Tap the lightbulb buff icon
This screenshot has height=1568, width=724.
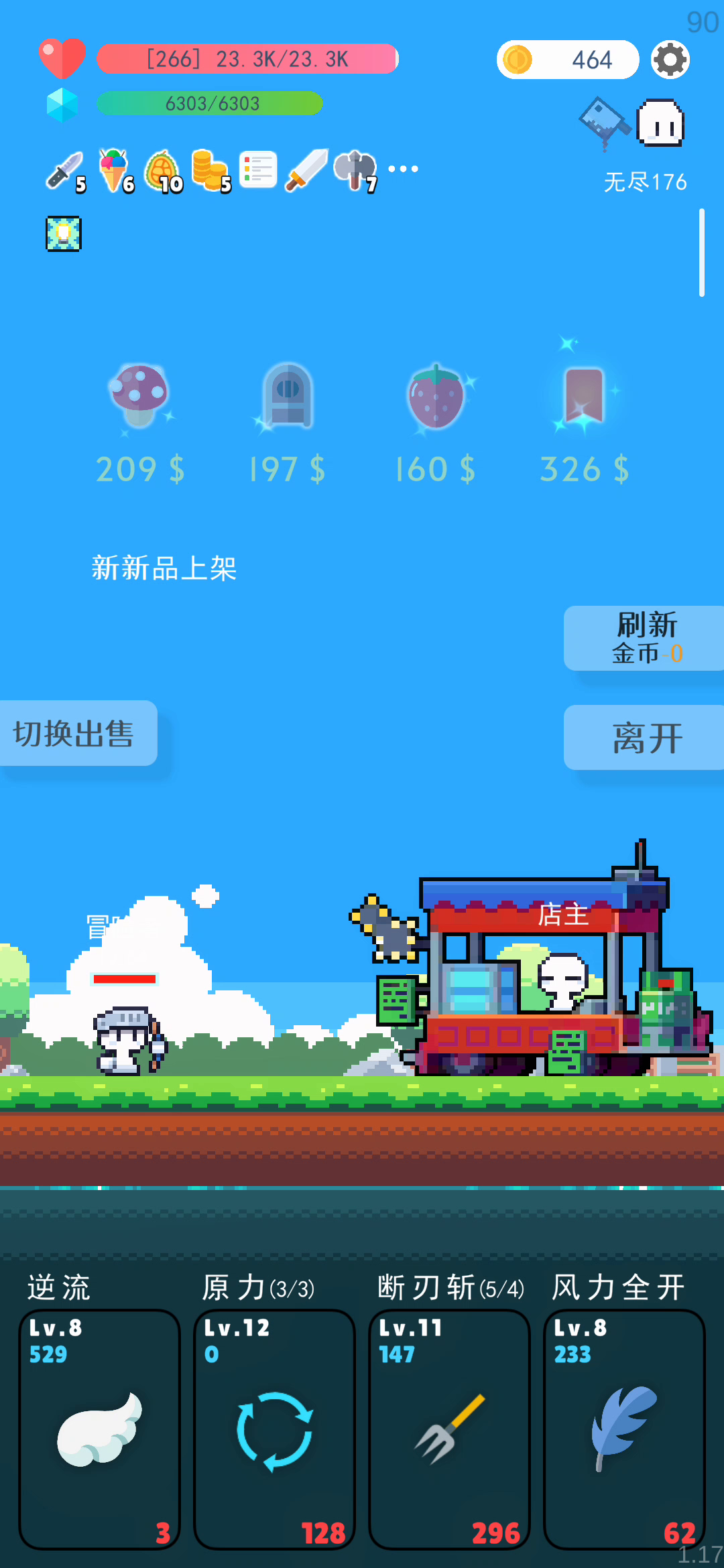(x=64, y=234)
